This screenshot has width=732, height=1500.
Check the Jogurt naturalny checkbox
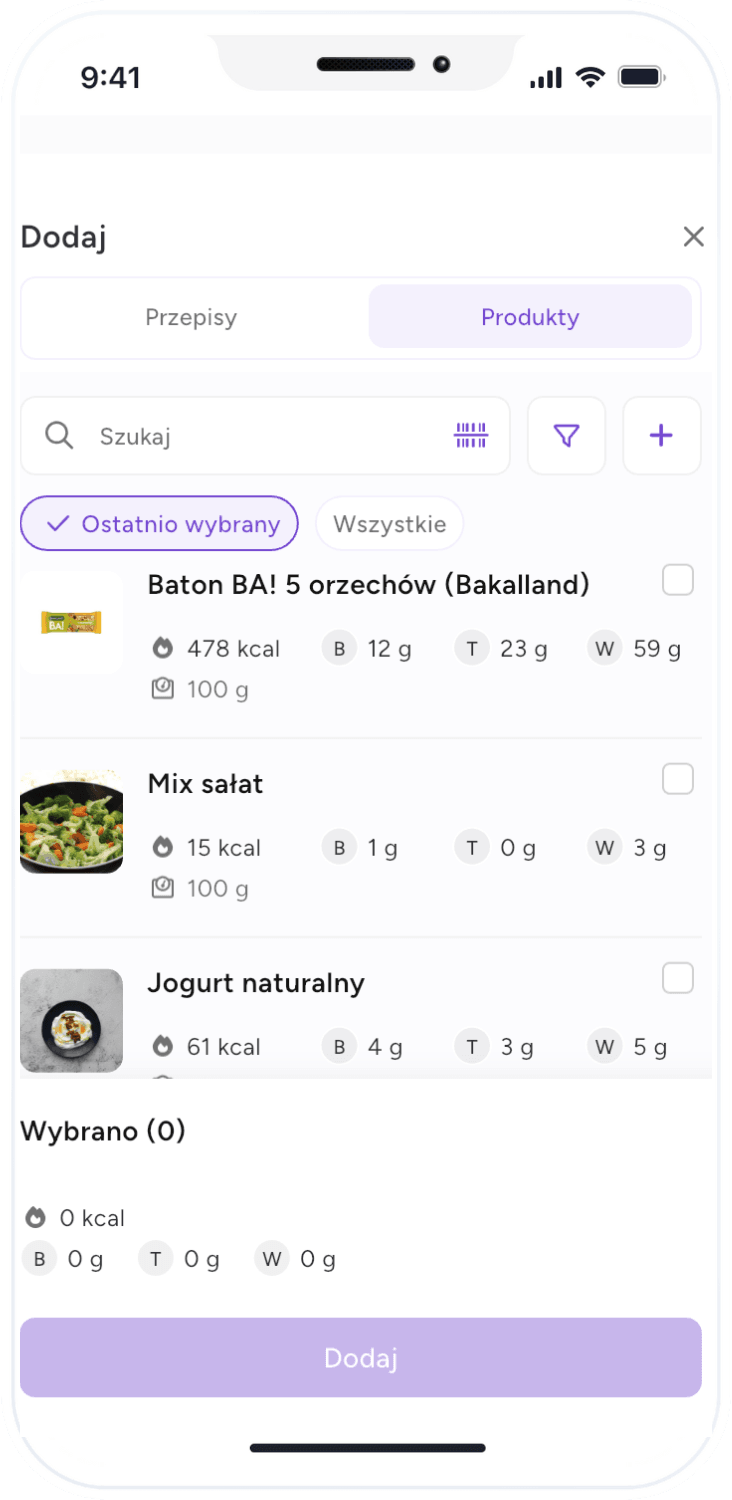point(678,978)
